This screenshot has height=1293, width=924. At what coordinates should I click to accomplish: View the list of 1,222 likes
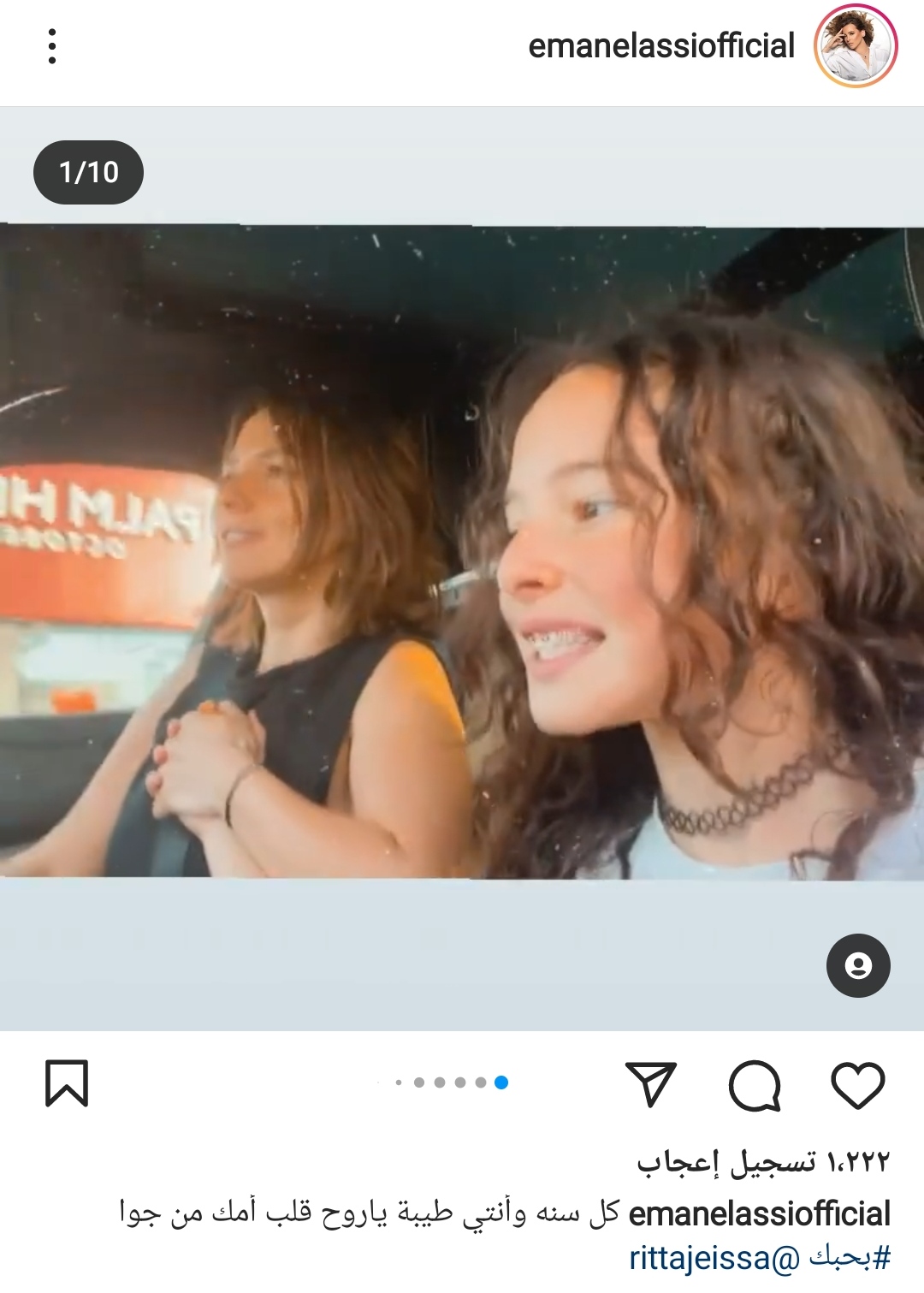763,1161
